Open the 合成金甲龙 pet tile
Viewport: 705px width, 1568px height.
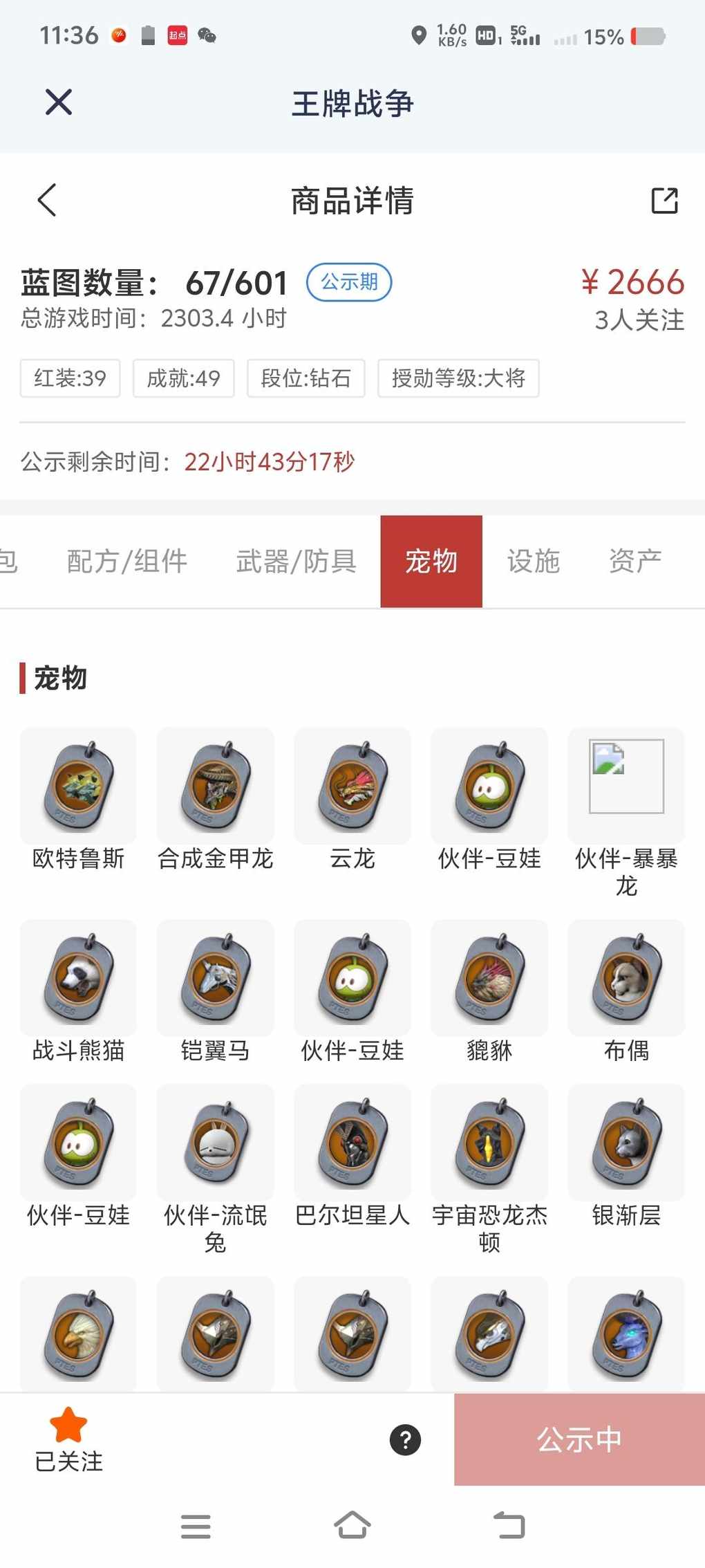pyautogui.click(x=216, y=787)
